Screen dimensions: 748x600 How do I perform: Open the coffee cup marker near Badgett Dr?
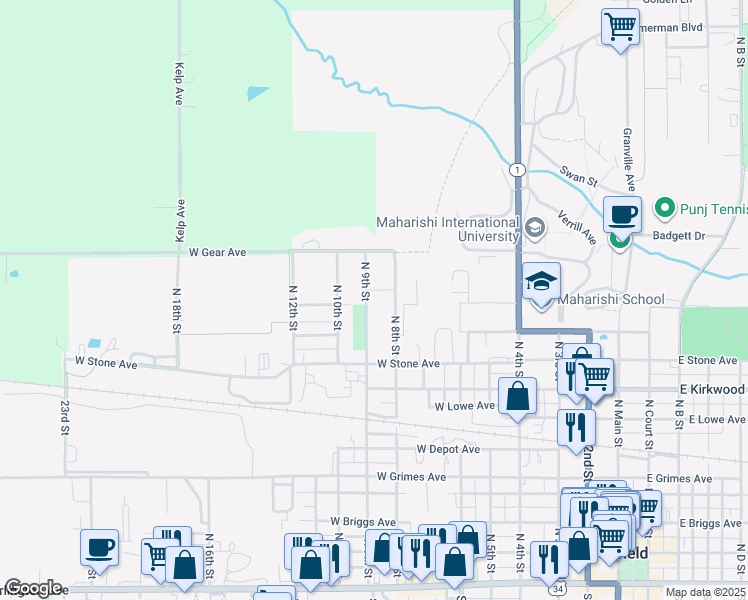click(x=622, y=216)
